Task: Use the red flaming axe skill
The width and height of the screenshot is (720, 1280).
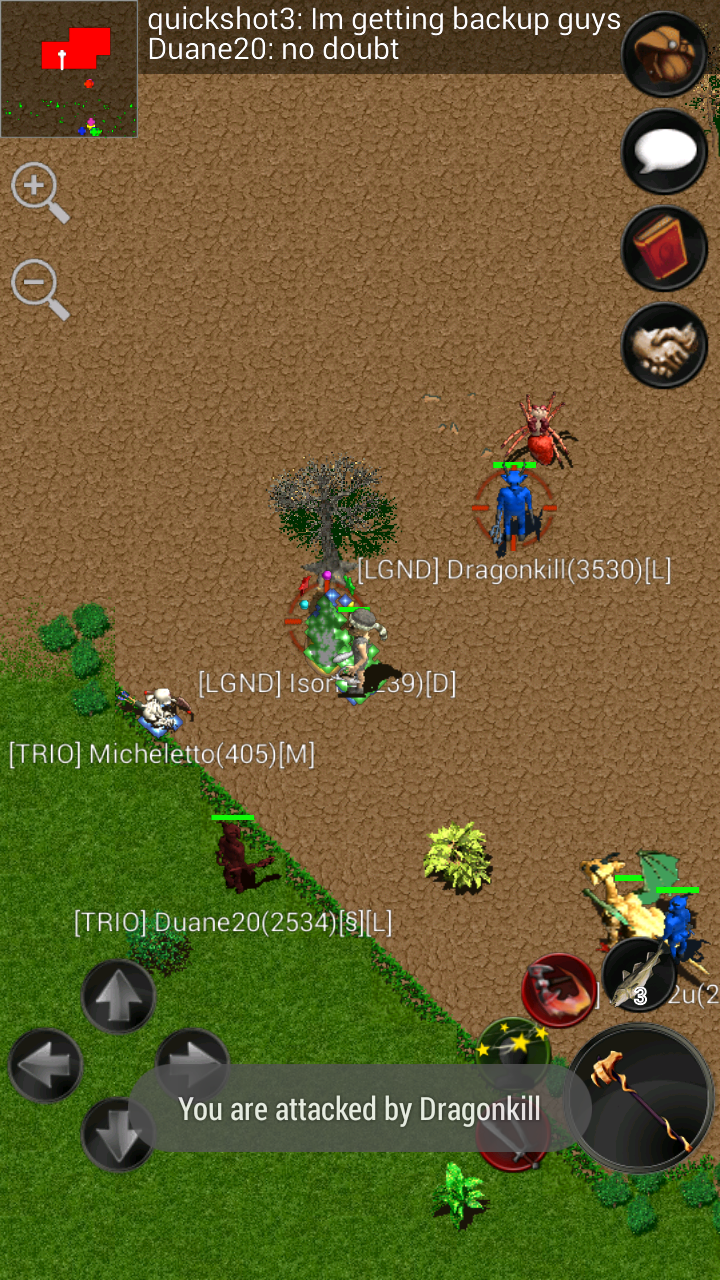Action: 559,989
